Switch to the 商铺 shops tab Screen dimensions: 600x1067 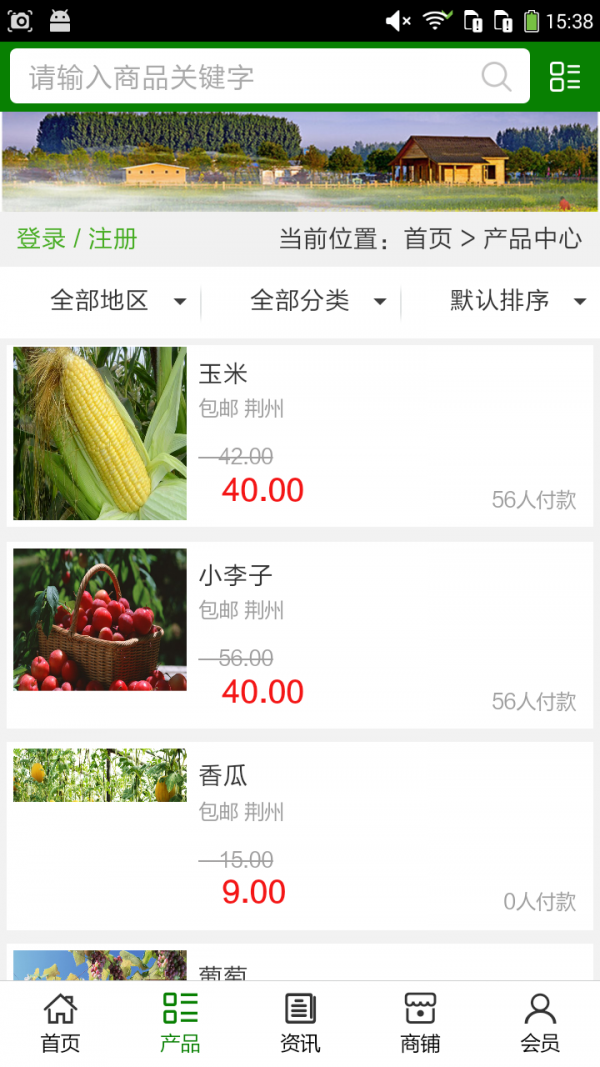pos(420,1023)
